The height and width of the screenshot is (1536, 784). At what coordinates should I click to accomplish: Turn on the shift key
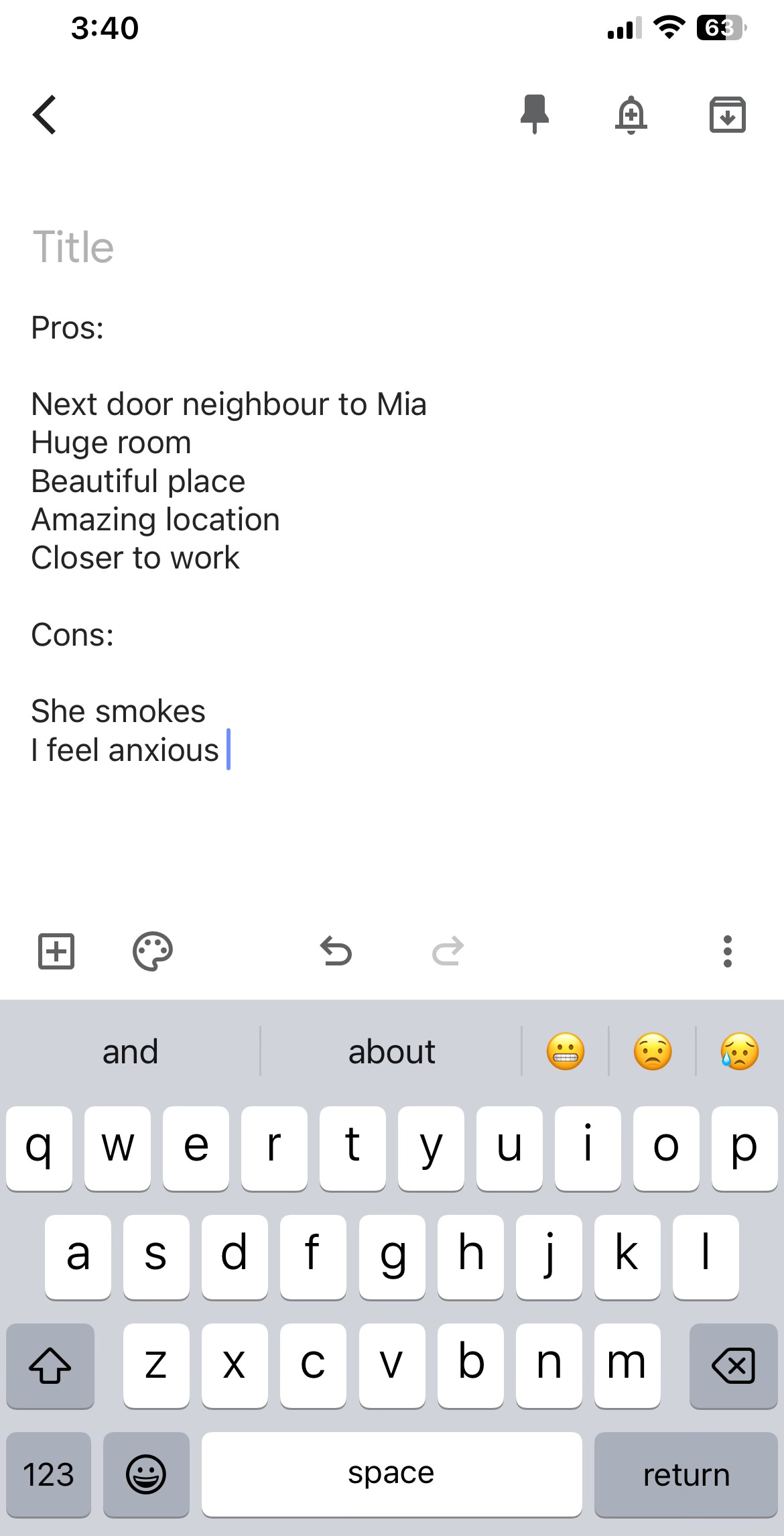tap(50, 1365)
